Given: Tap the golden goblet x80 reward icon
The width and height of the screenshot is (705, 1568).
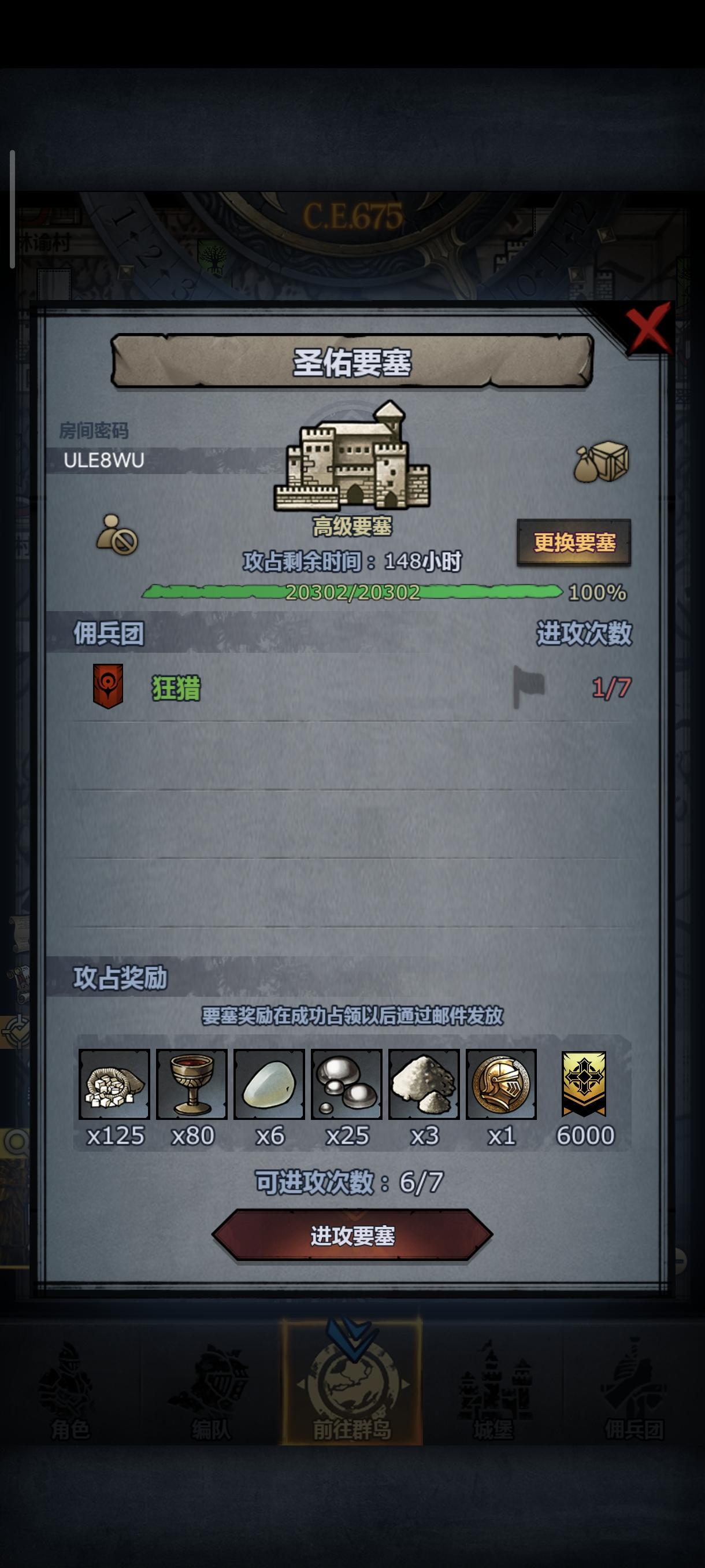Looking at the screenshot, I should [x=192, y=1087].
